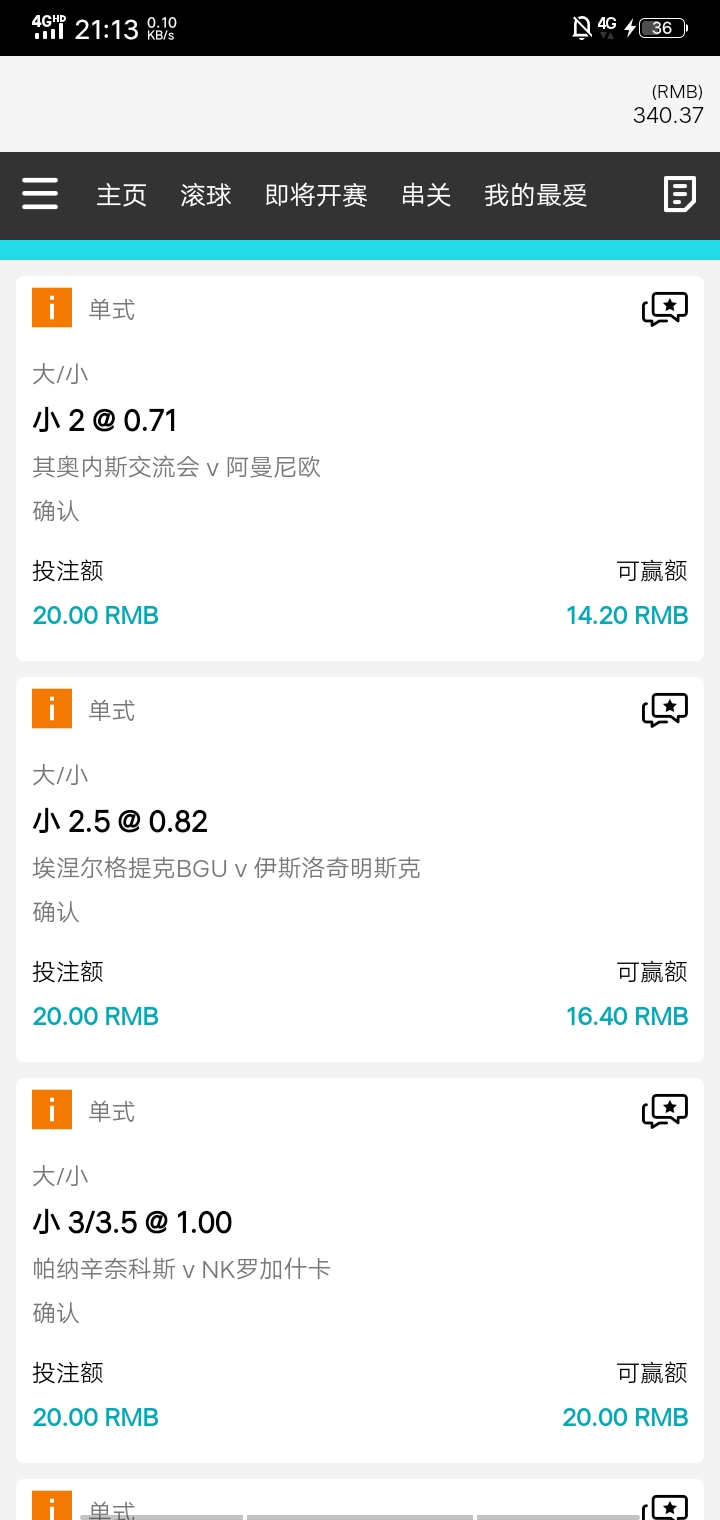Open the bet slip list icon
This screenshot has width=720, height=1520.
pos(680,194)
